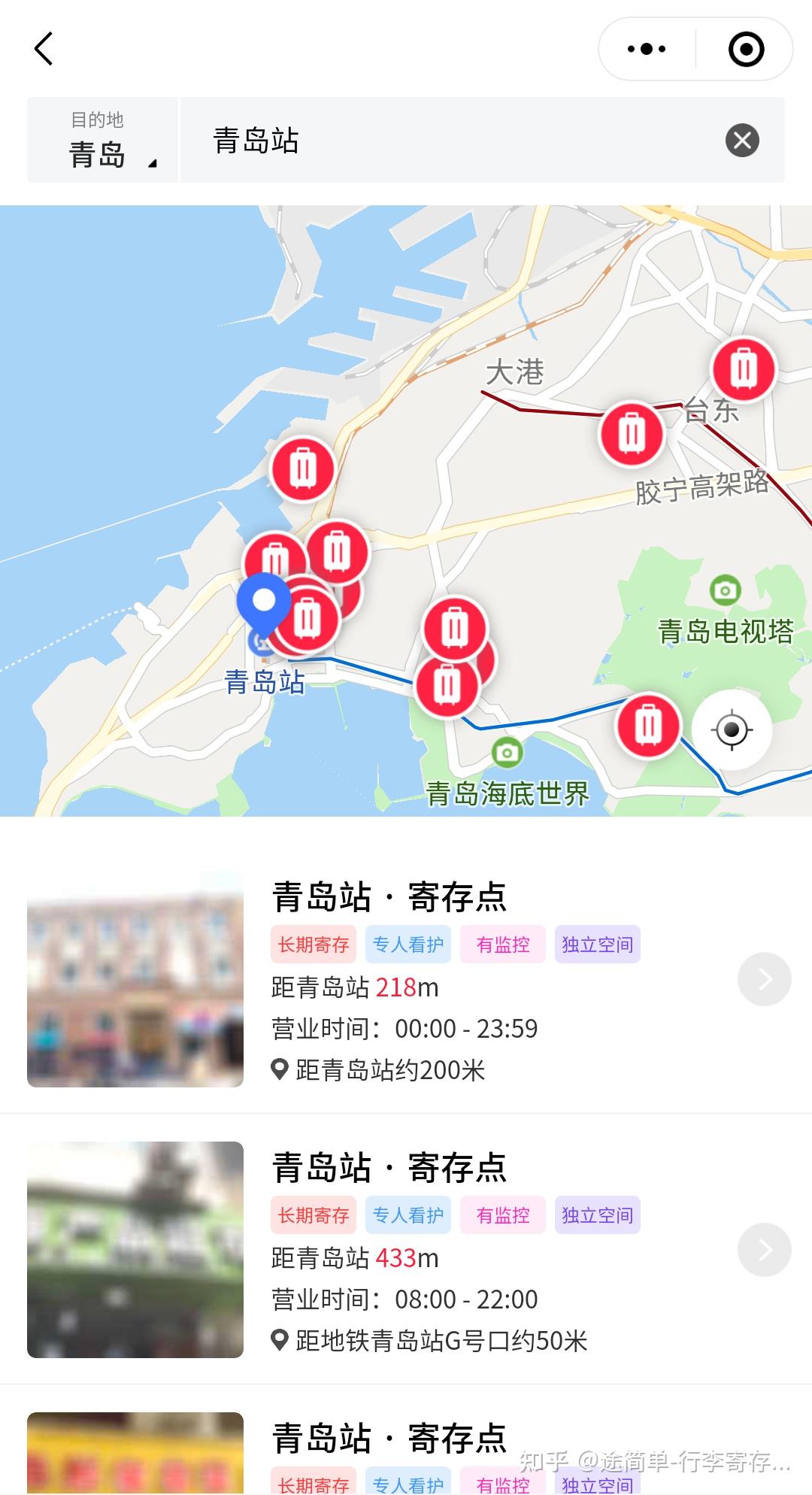
Task: Open the storage point 218m from 青岛站
Action: [389, 897]
